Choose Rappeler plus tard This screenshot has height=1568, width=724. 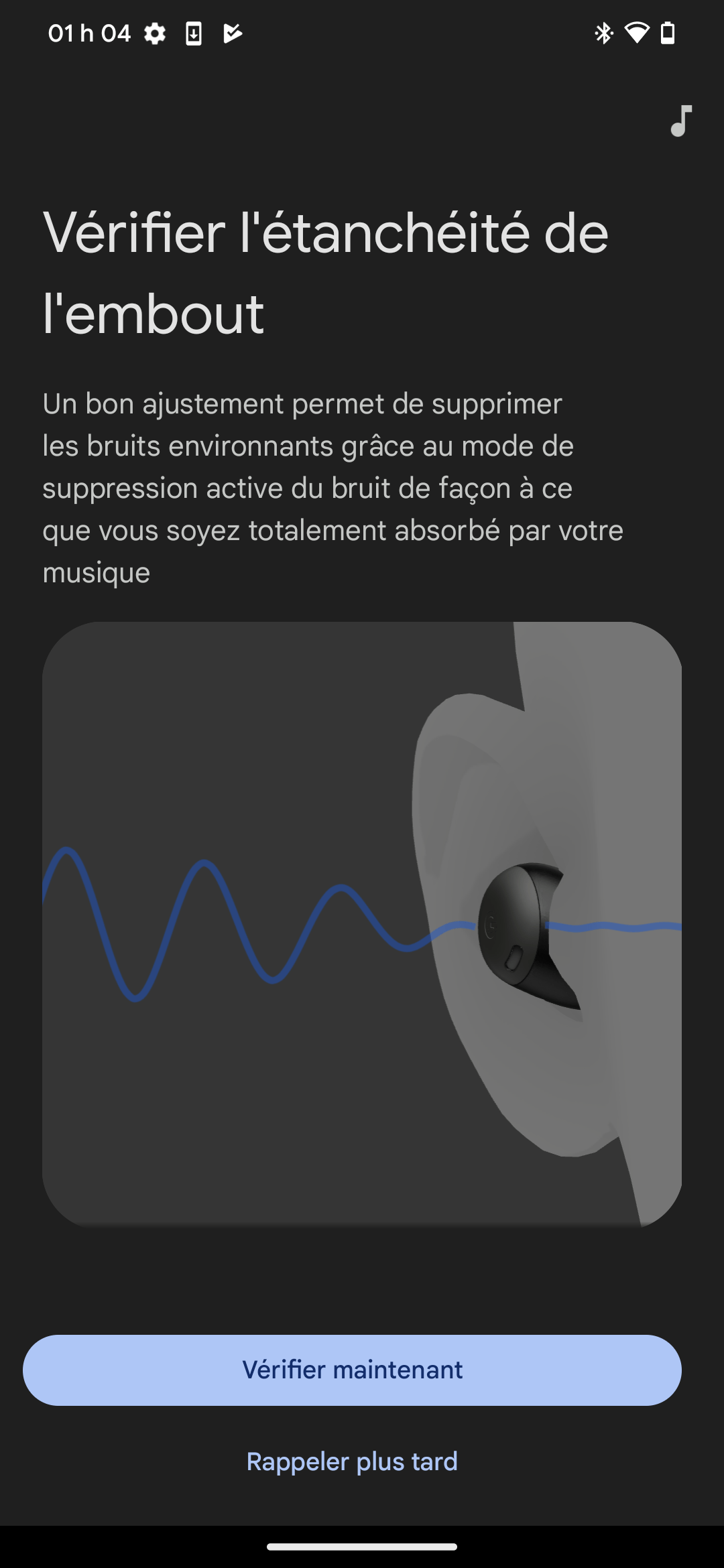pyautogui.click(x=352, y=1461)
